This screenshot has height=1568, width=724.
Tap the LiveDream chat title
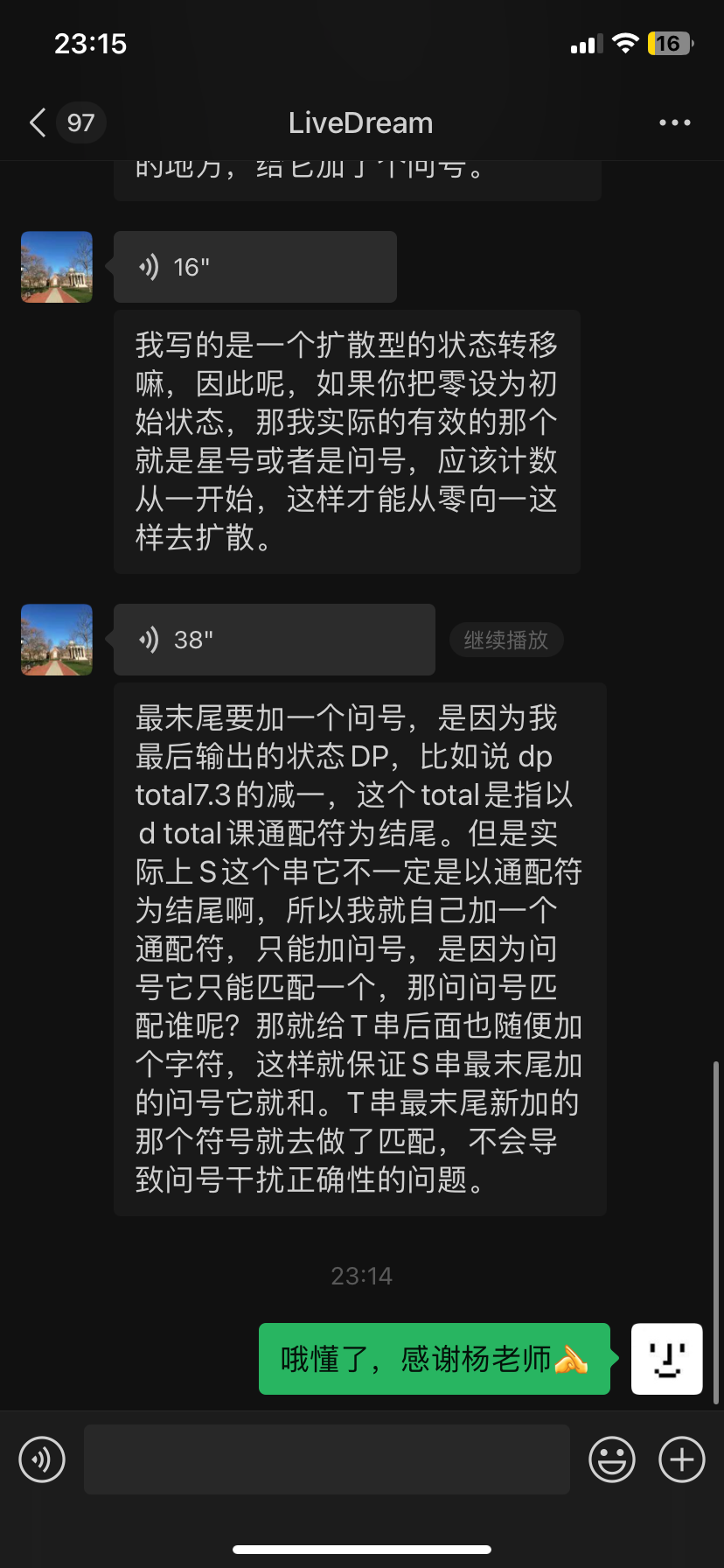pyautogui.click(x=361, y=122)
